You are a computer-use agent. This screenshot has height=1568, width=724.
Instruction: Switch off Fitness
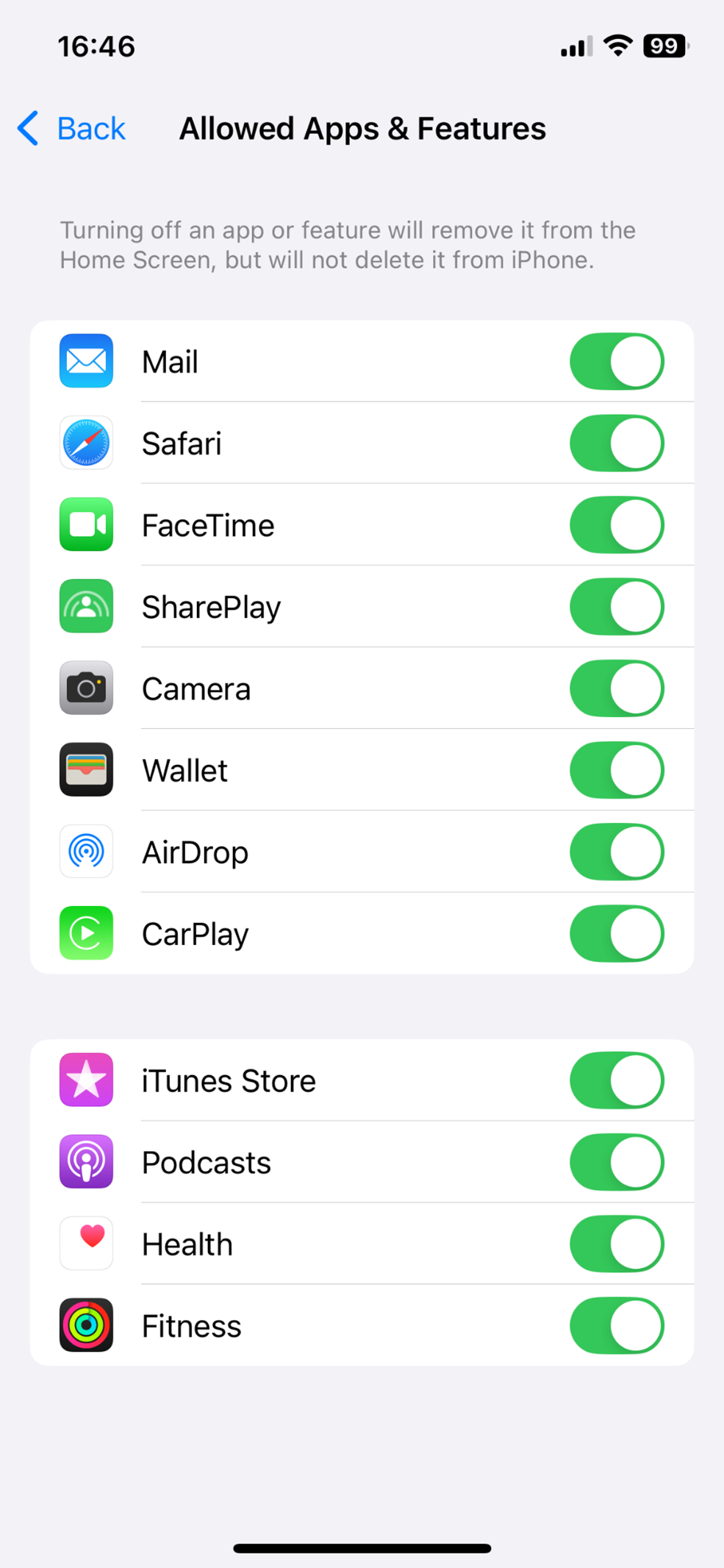point(616,1325)
